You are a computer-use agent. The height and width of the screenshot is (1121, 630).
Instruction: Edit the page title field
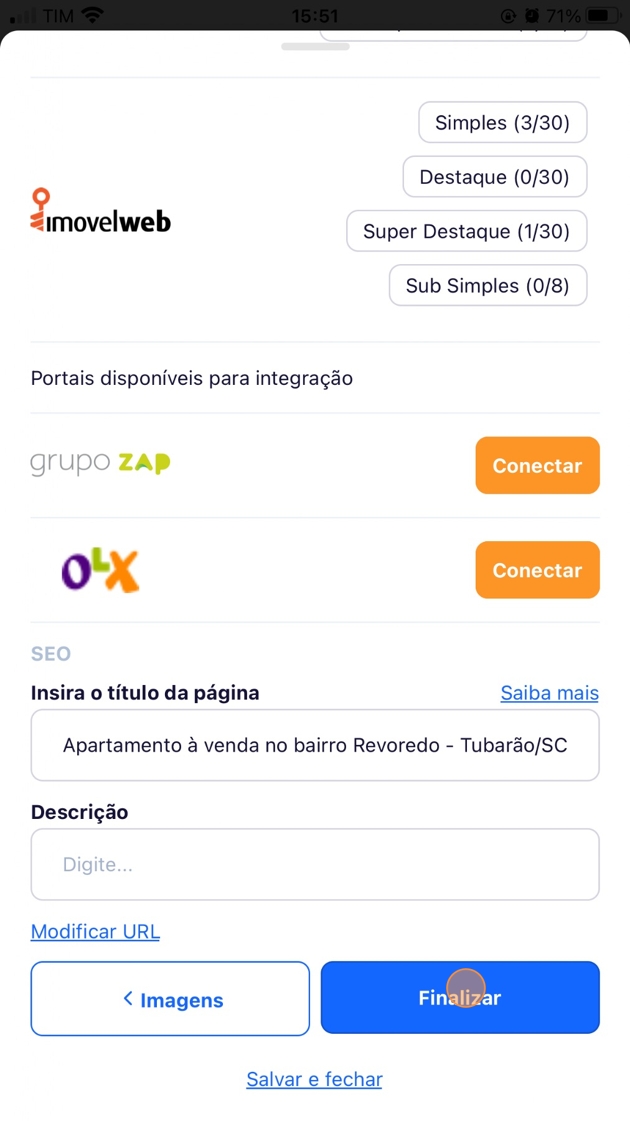click(x=315, y=745)
